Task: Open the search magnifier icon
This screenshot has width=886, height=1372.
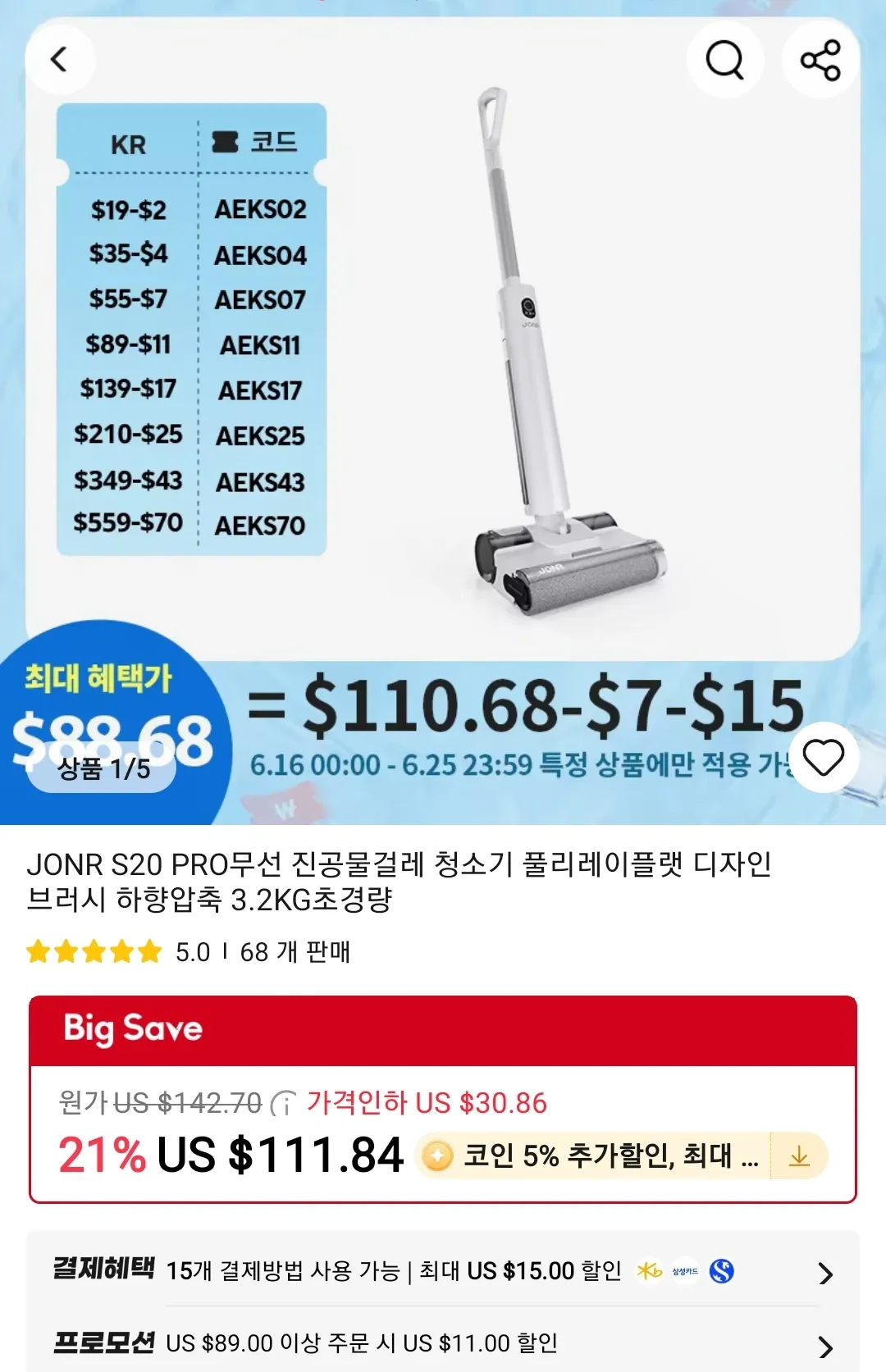Action: 725,58
